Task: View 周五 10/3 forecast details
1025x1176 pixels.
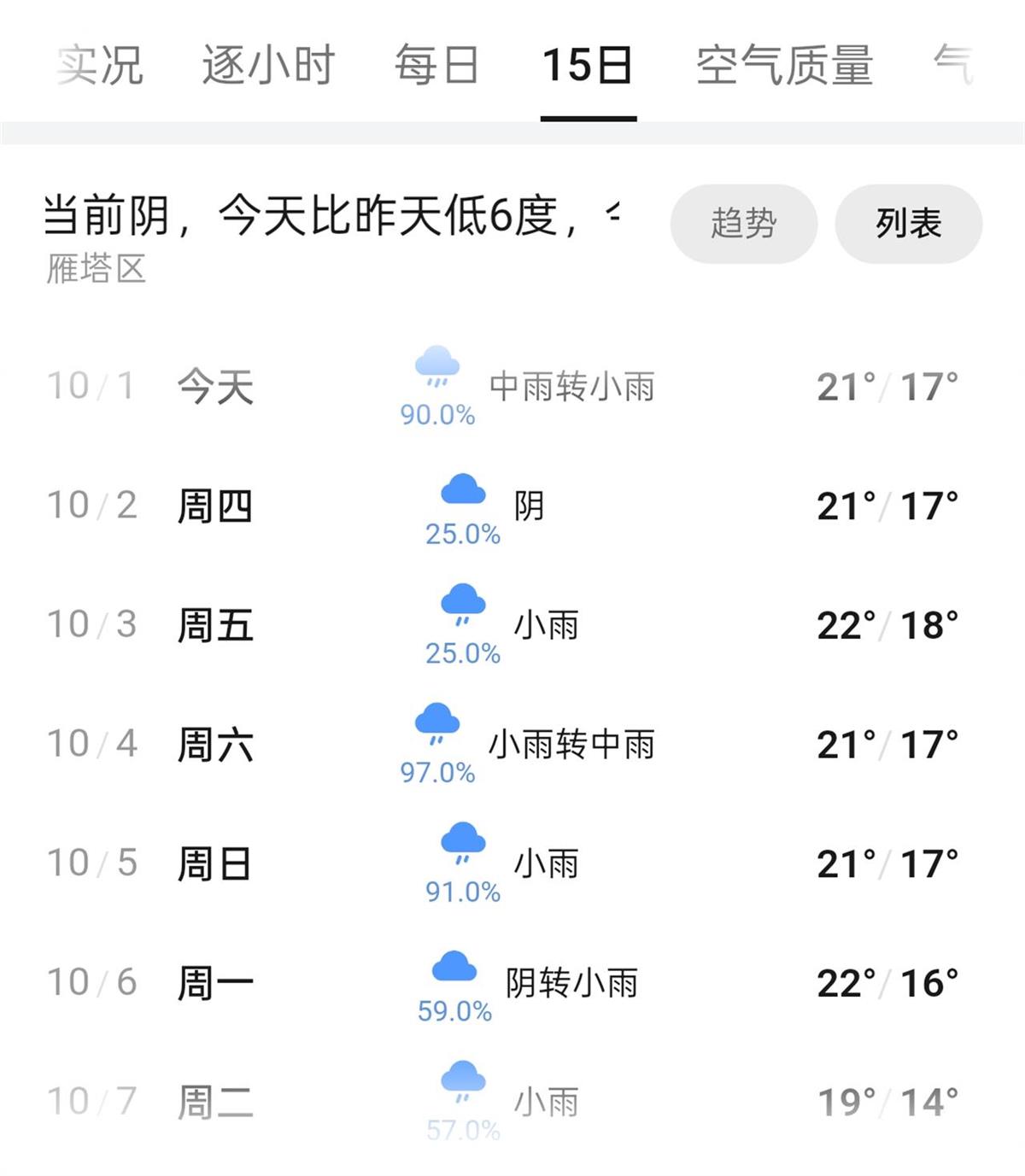Action: (x=512, y=626)
